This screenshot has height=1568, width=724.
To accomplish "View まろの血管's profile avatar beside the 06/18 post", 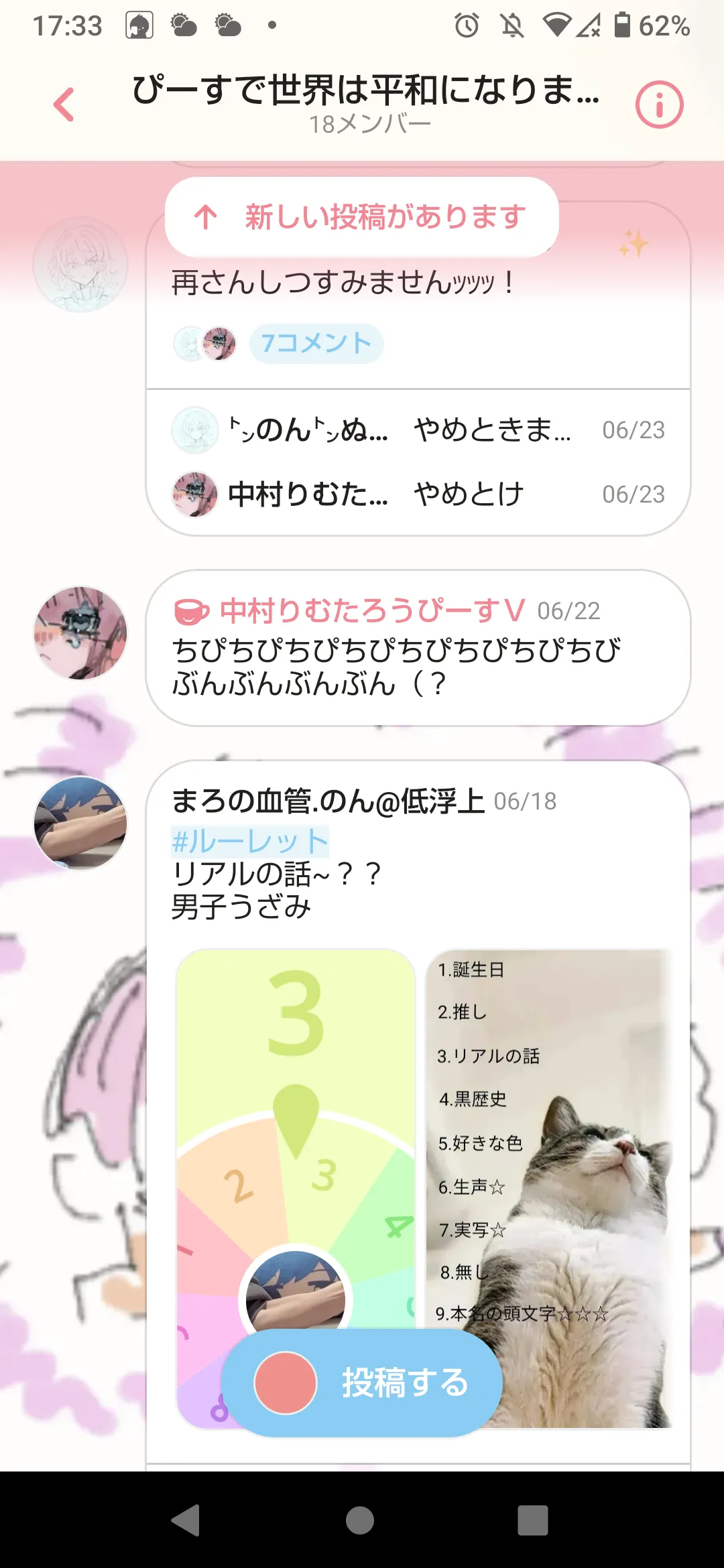I will [80, 823].
